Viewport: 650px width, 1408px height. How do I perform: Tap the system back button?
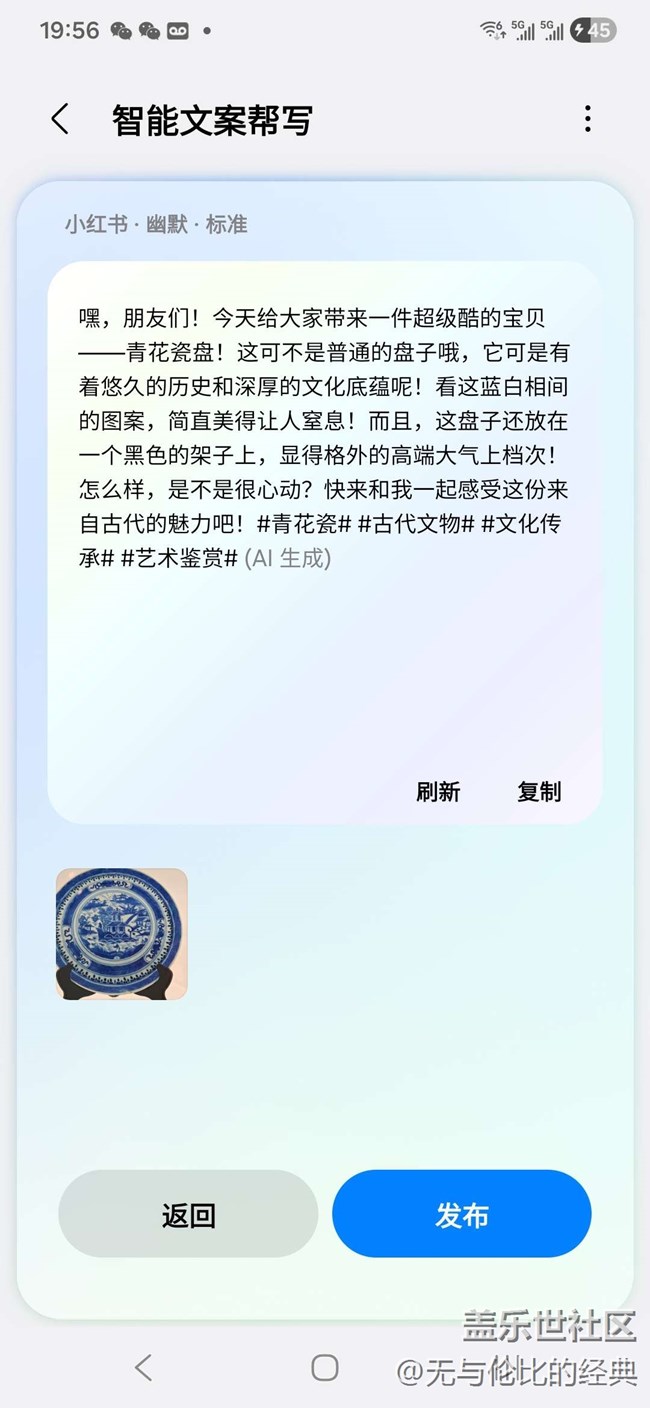[x=143, y=1367]
